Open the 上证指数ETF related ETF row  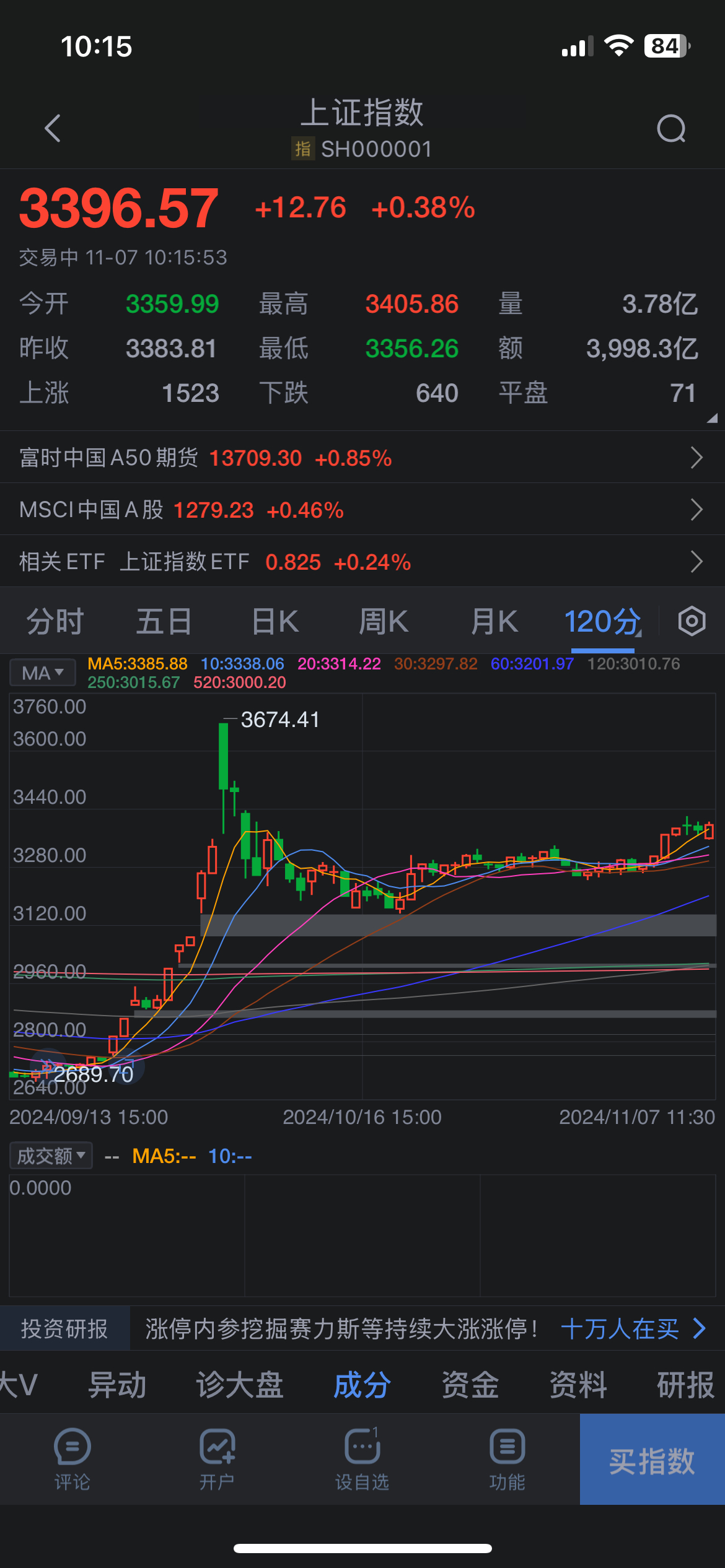coord(362,562)
